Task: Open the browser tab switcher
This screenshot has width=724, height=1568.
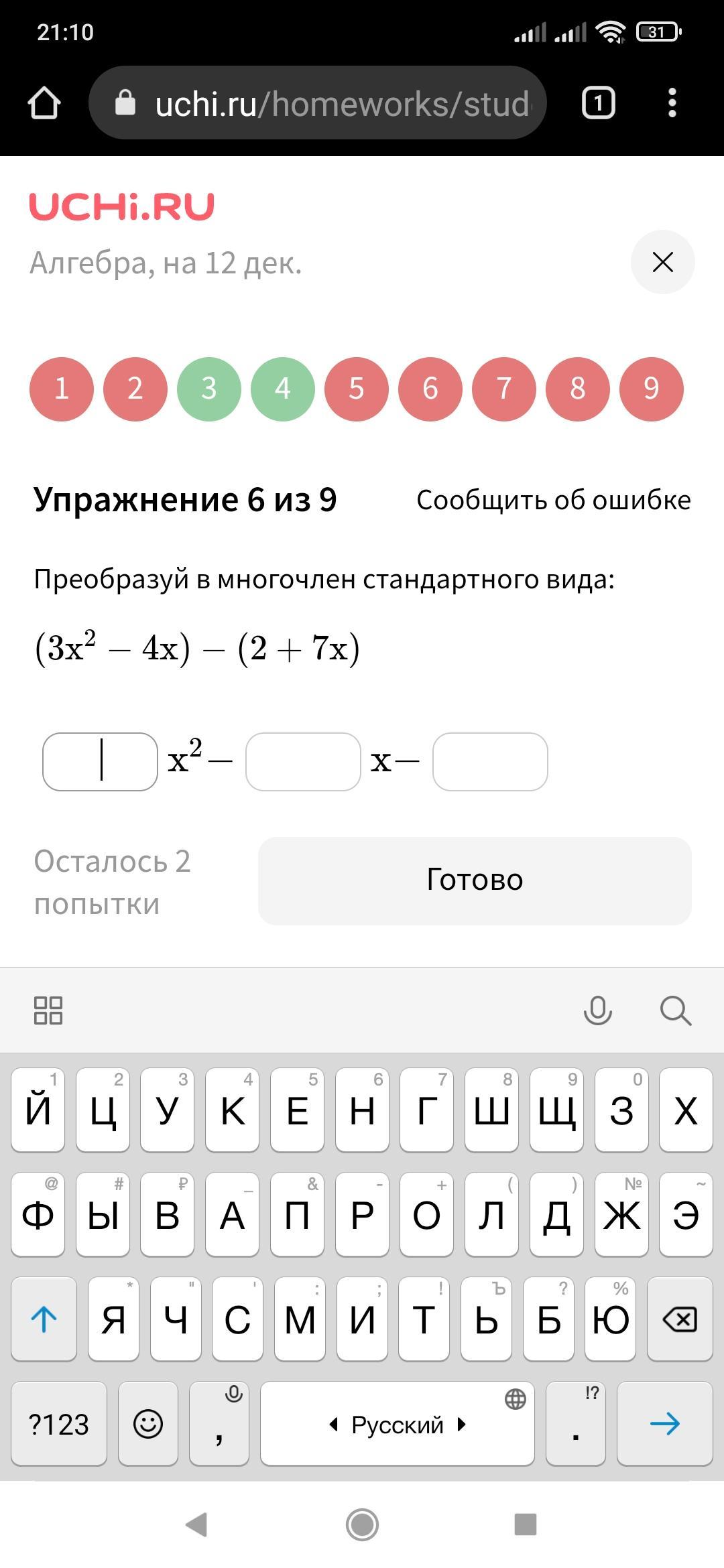Action: [599, 103]
